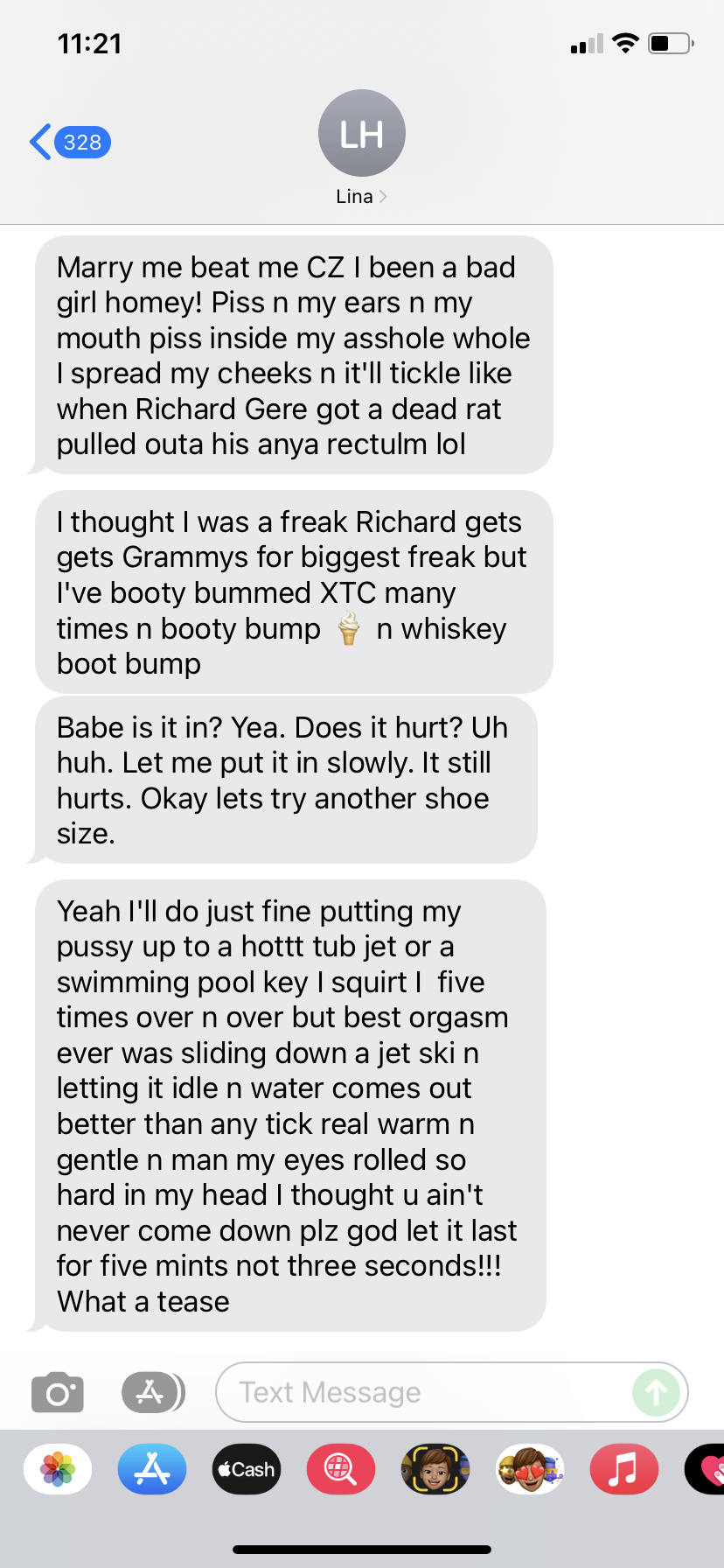The height and width of the screenshot is (1568, 724).
Task: Open the Music app in the drawer
Action: tap(624, 1469)
